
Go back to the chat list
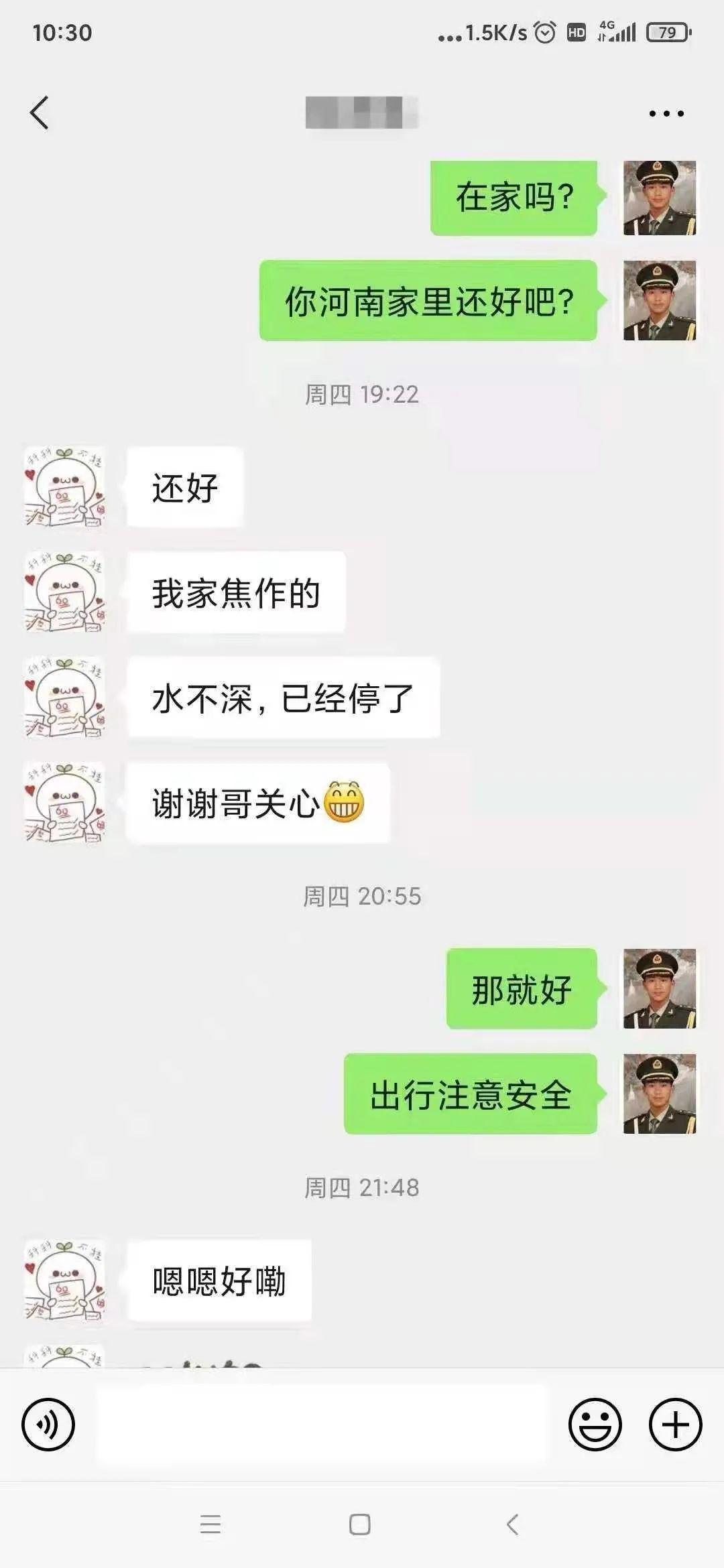coord(40,112)
